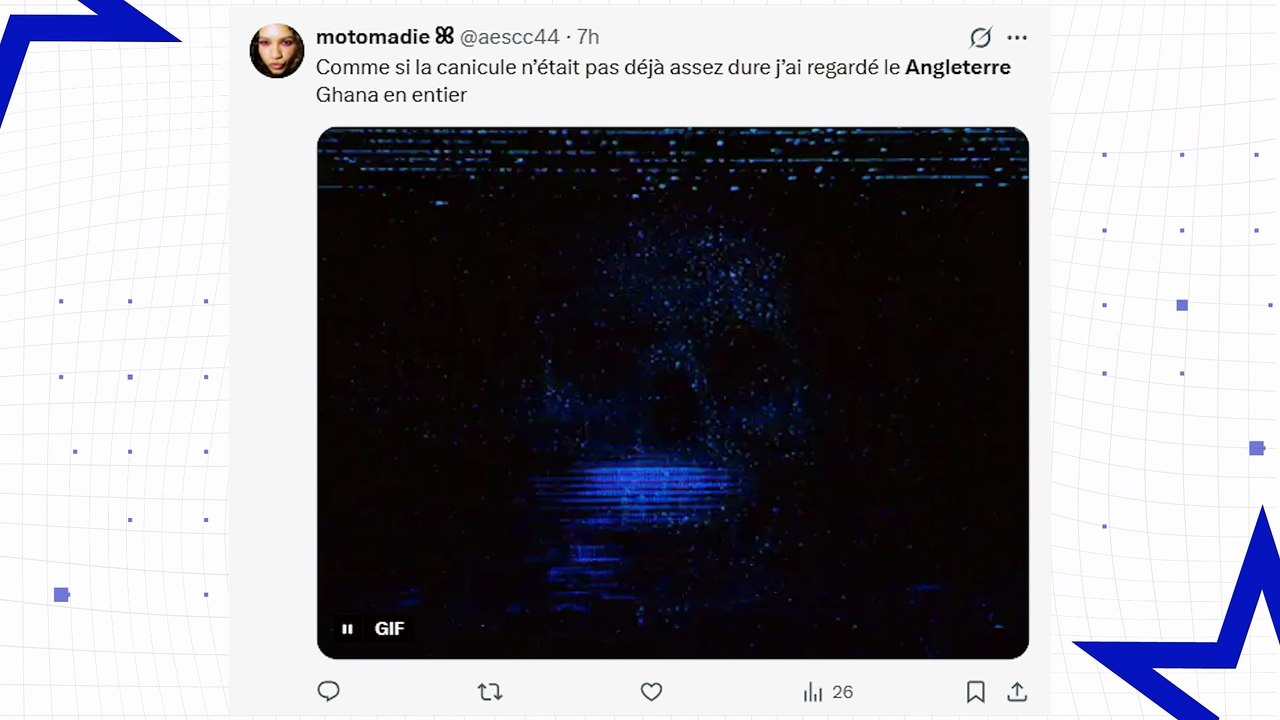Open the GIF in full view
1280x720 pixels.
673,393
